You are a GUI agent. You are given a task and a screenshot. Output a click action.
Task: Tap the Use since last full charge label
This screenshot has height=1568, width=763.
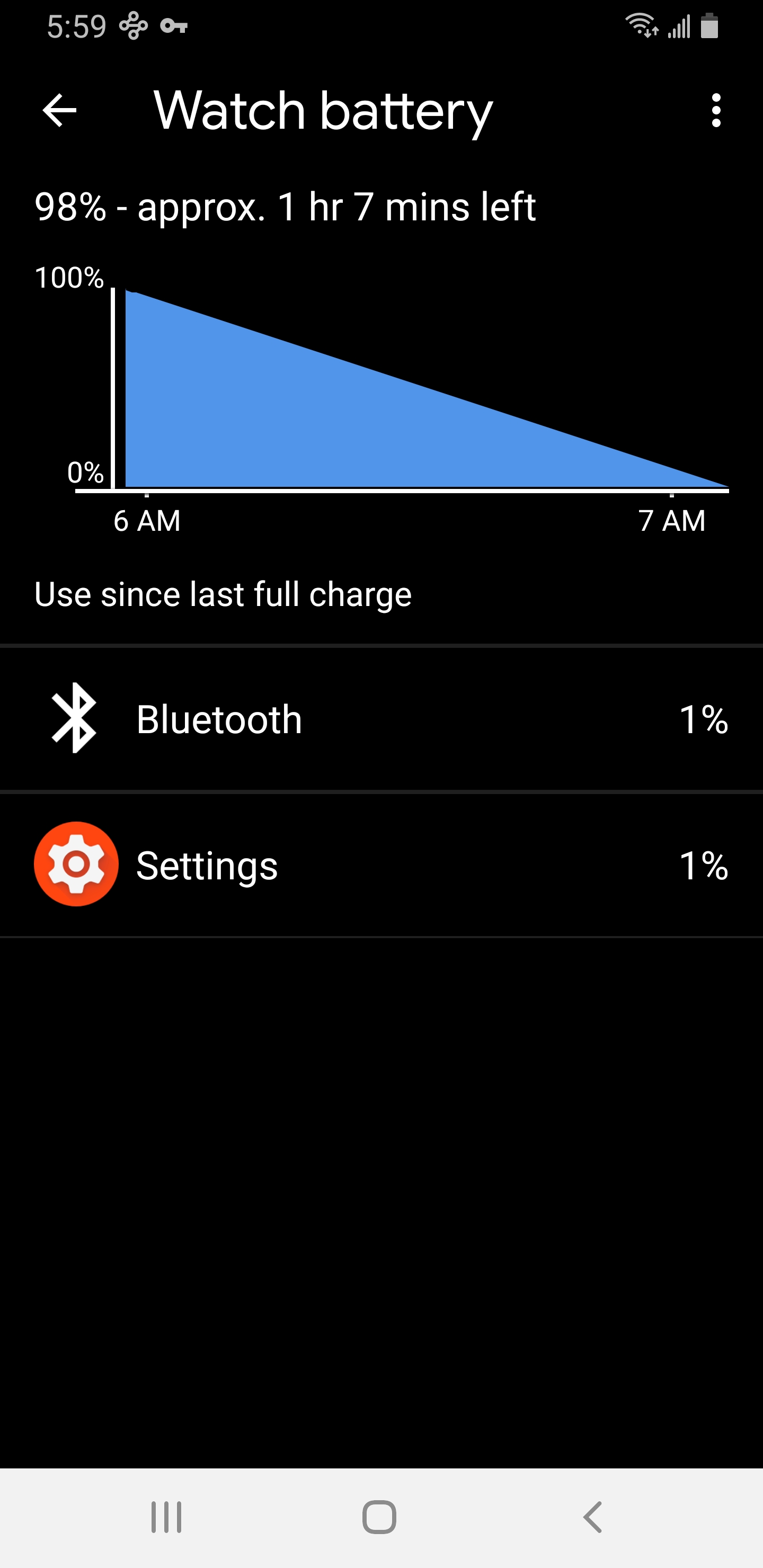223,593
